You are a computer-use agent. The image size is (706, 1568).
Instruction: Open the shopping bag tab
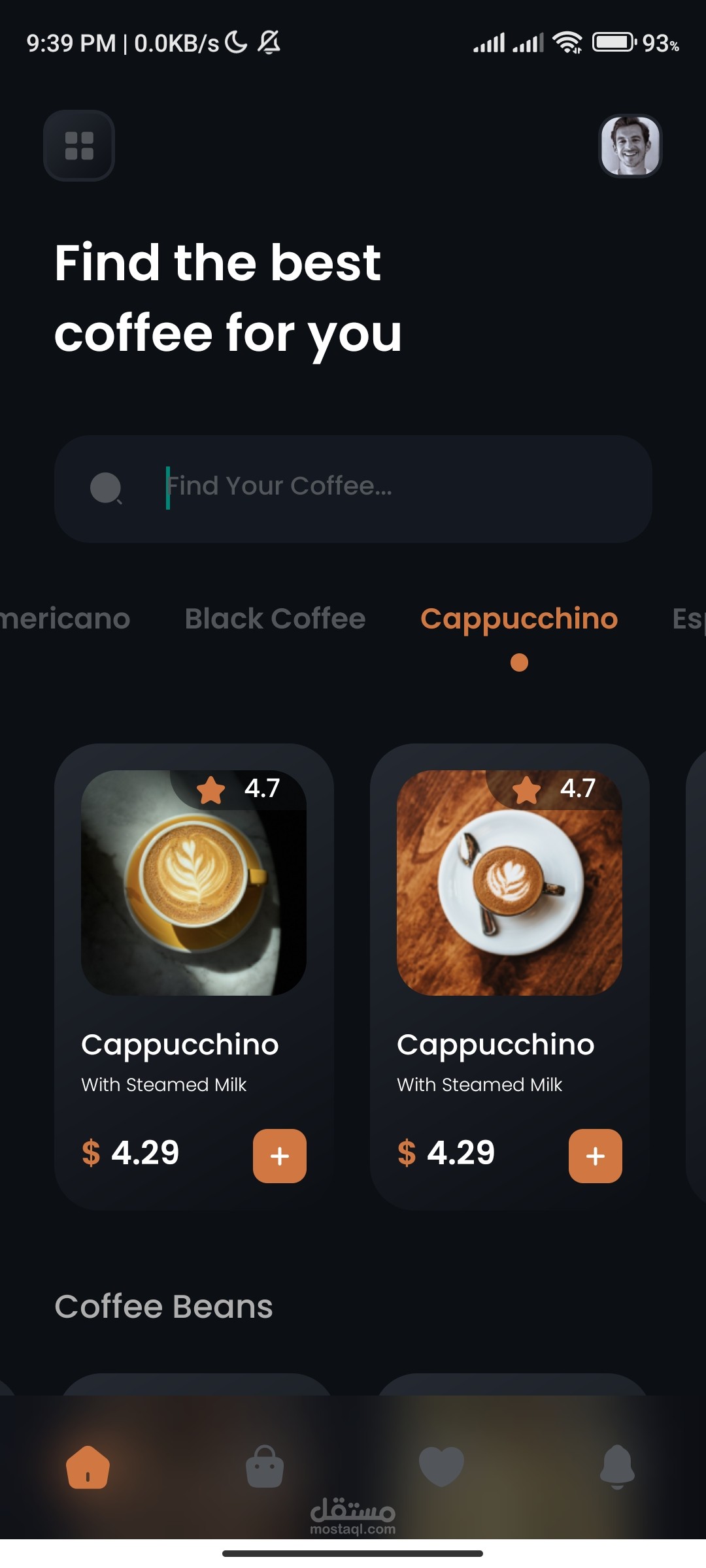click(265, 1467)
